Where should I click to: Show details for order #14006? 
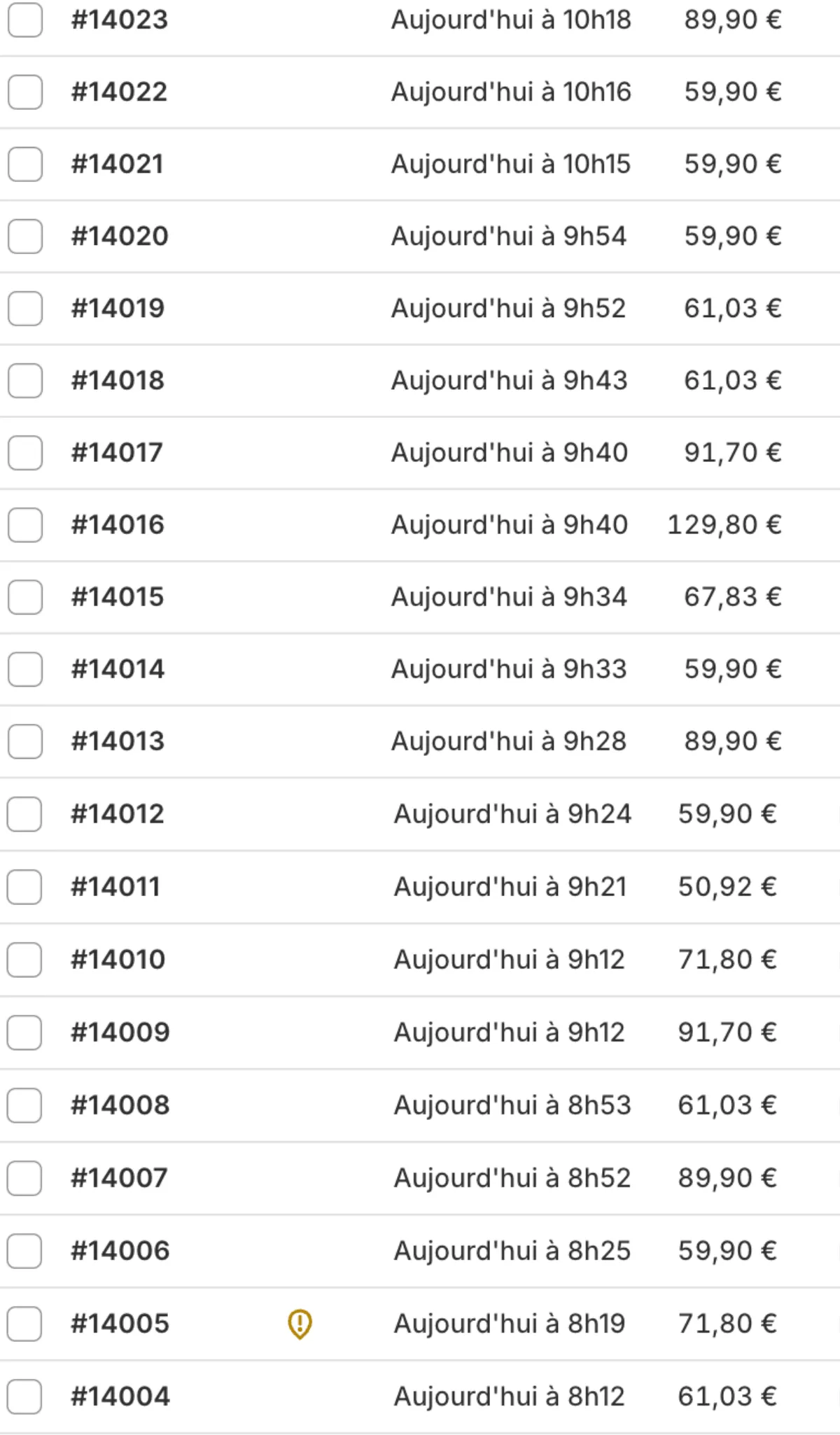120,1250
